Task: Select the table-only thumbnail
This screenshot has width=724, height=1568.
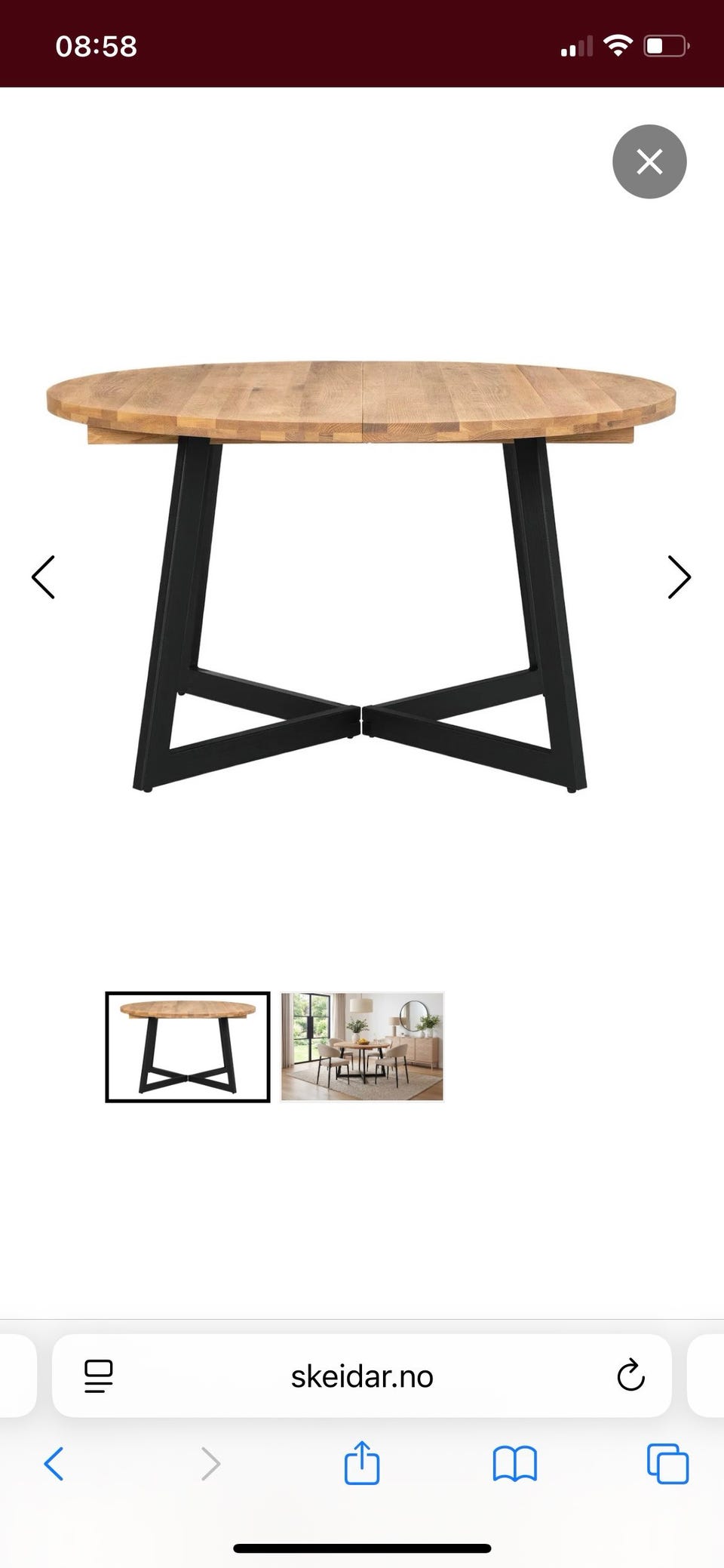Action: point(188,1047)
